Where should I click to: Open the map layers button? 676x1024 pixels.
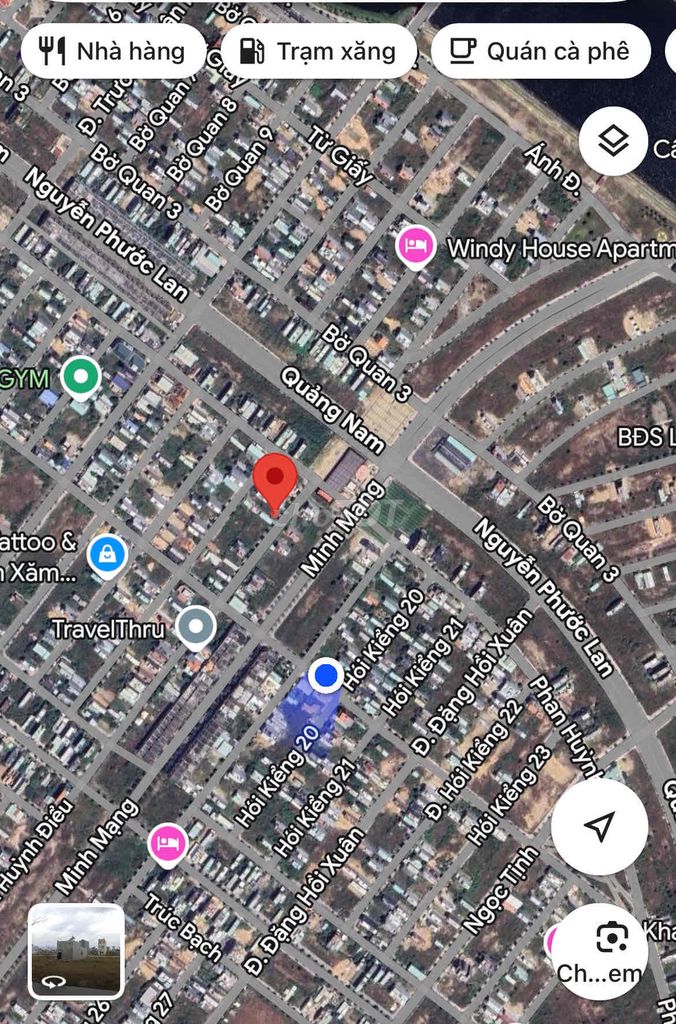click(613, 142)
